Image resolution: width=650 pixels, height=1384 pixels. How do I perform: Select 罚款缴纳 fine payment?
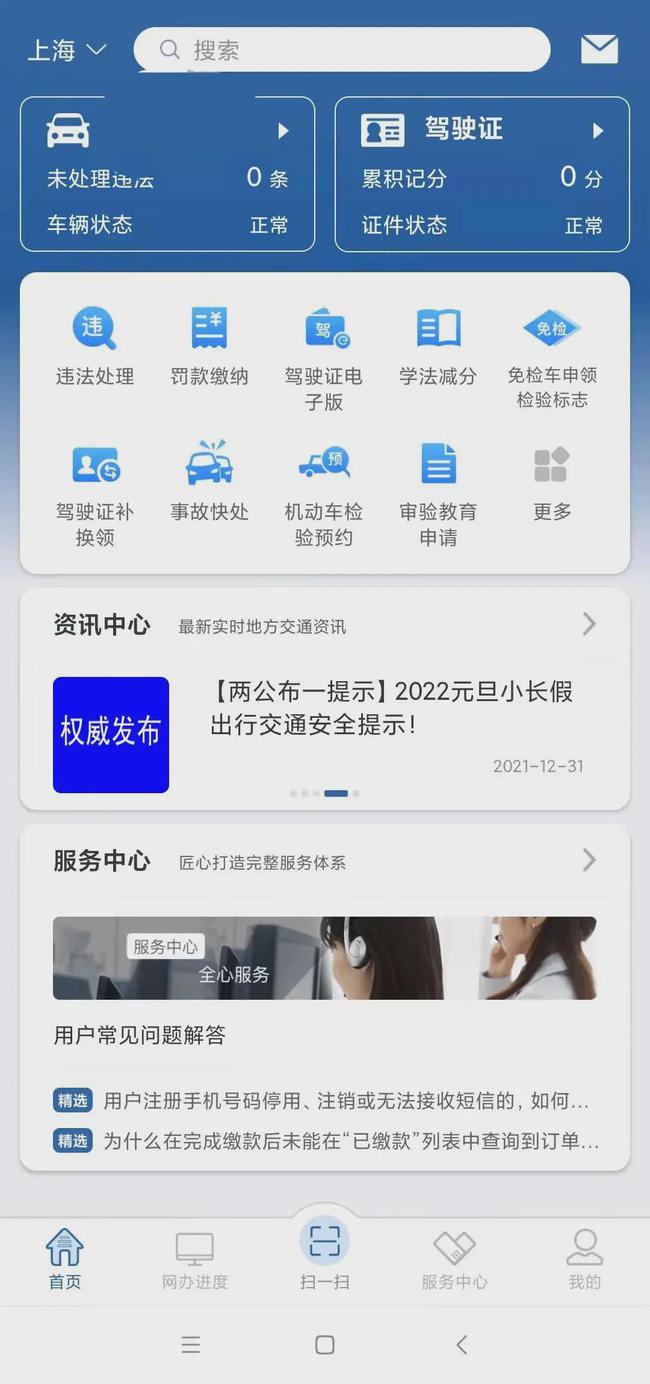[209, 345]
